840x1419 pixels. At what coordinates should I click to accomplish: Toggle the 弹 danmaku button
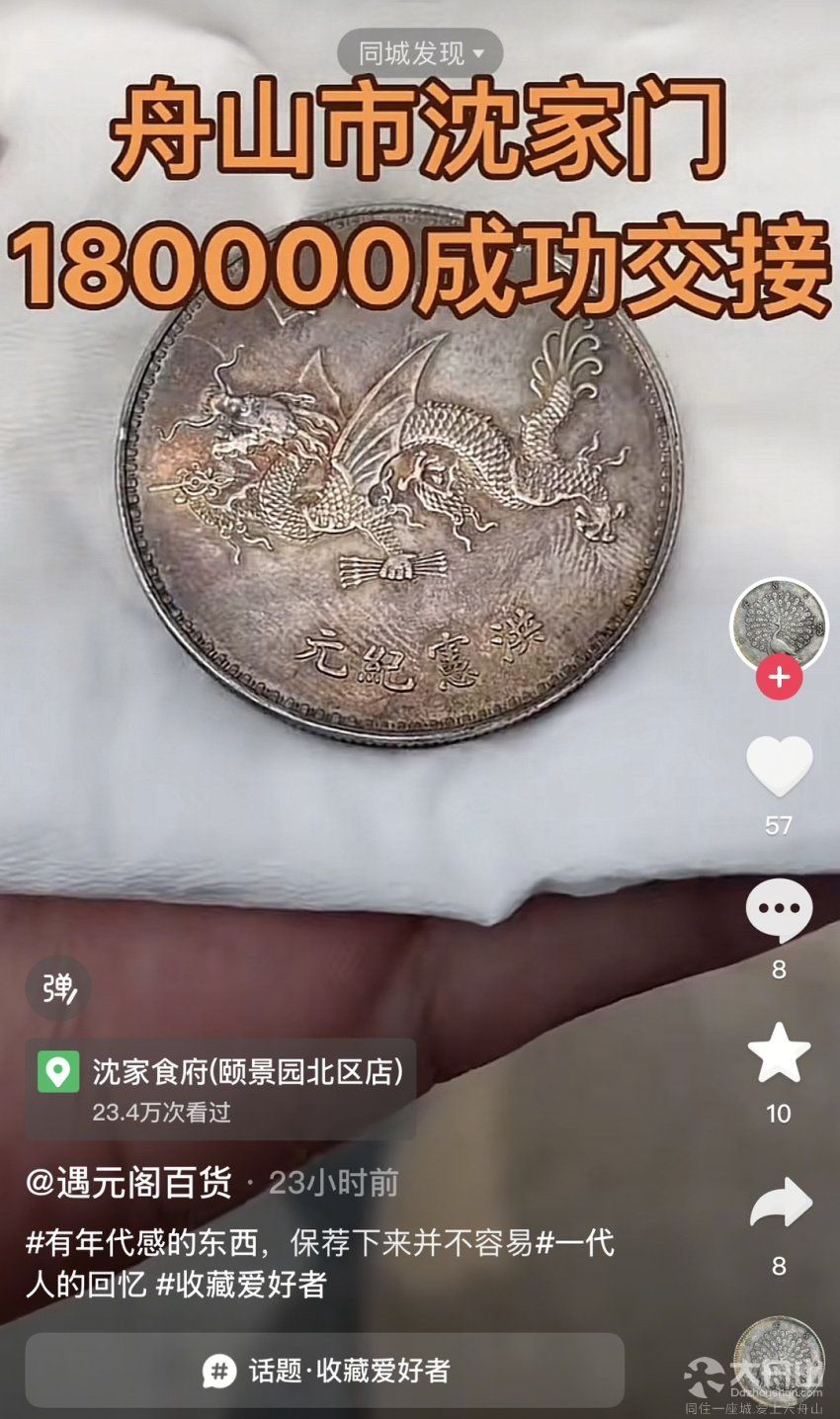coord(57,988)
